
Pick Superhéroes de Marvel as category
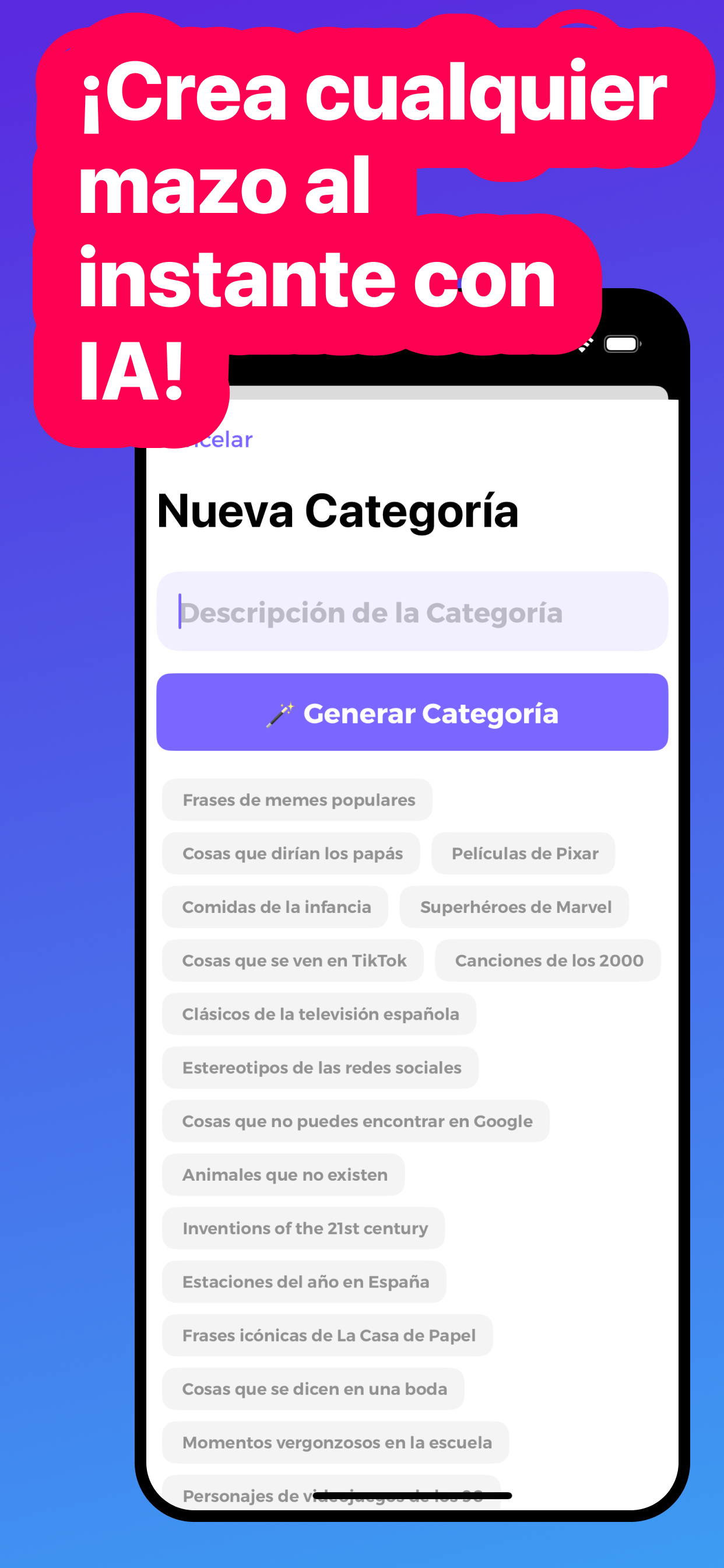(515, 907)
